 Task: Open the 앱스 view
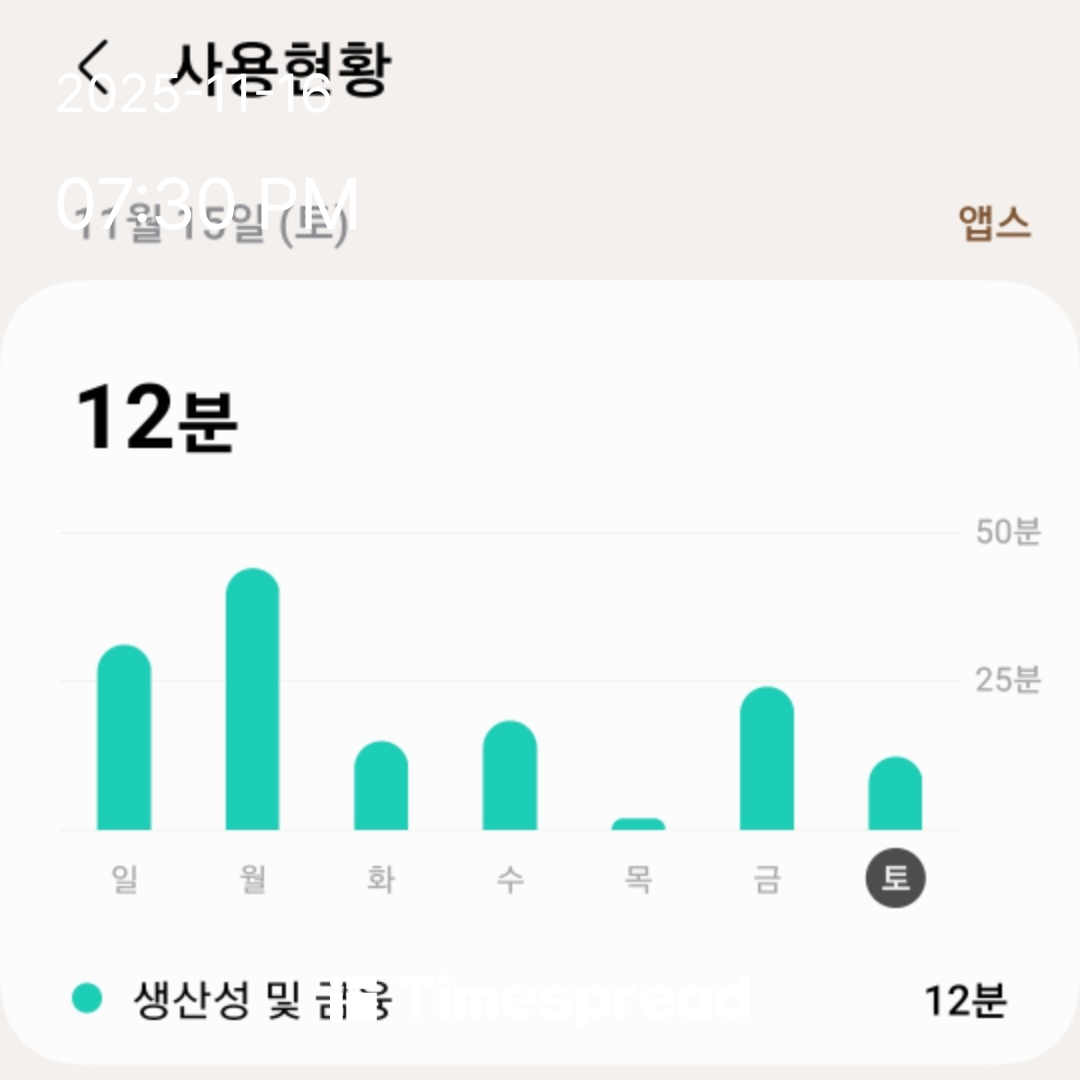pos(993,222)
